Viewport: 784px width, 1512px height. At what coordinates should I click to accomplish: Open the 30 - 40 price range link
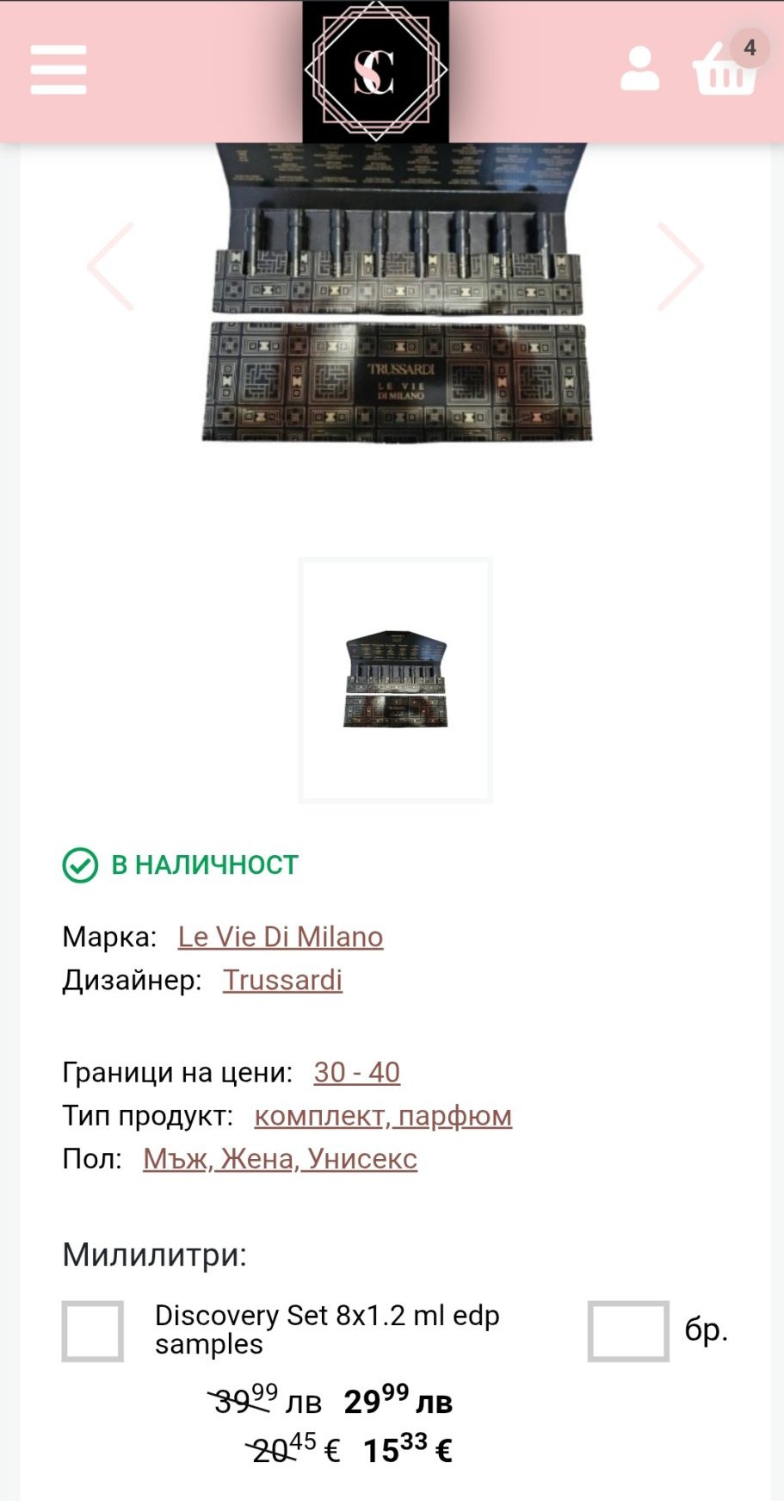pyautogui.click(x=356, y=1072)
